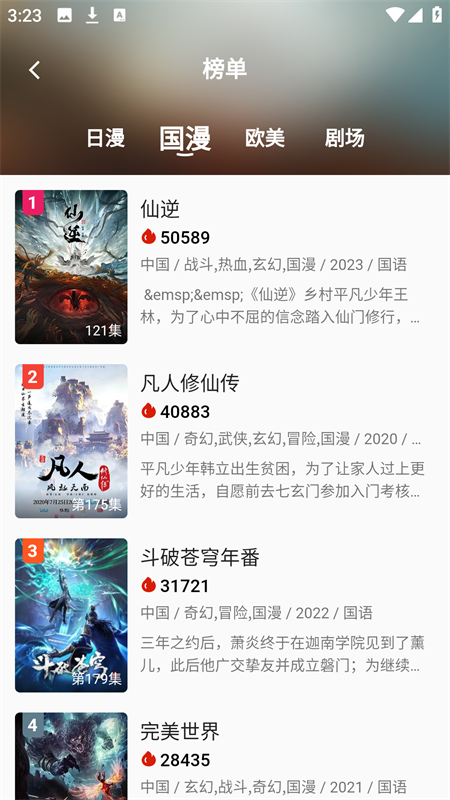Switch to the 日漫 tab
This screenshot has width=450, height=800.
tap(106, 138)
